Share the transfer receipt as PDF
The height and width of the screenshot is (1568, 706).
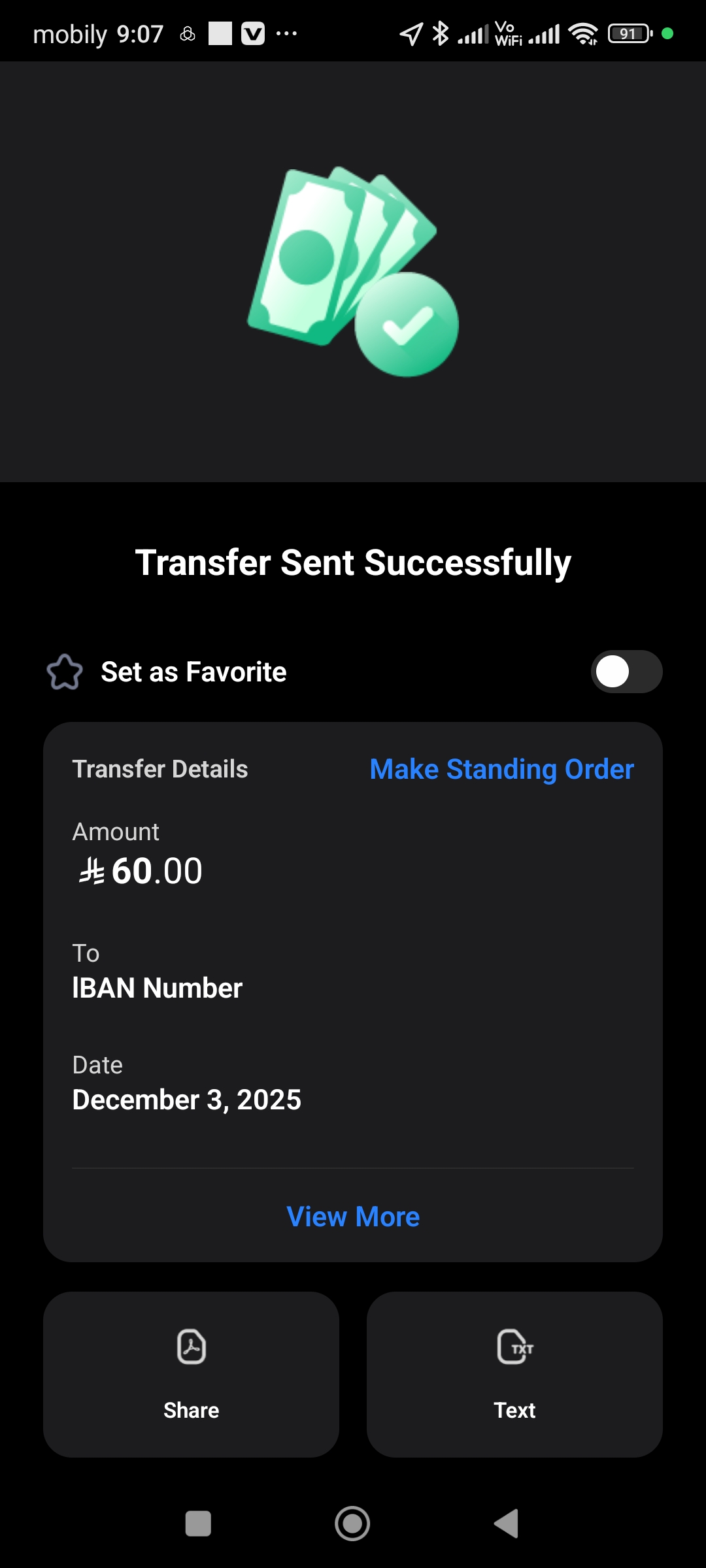tap(191, 1373)
